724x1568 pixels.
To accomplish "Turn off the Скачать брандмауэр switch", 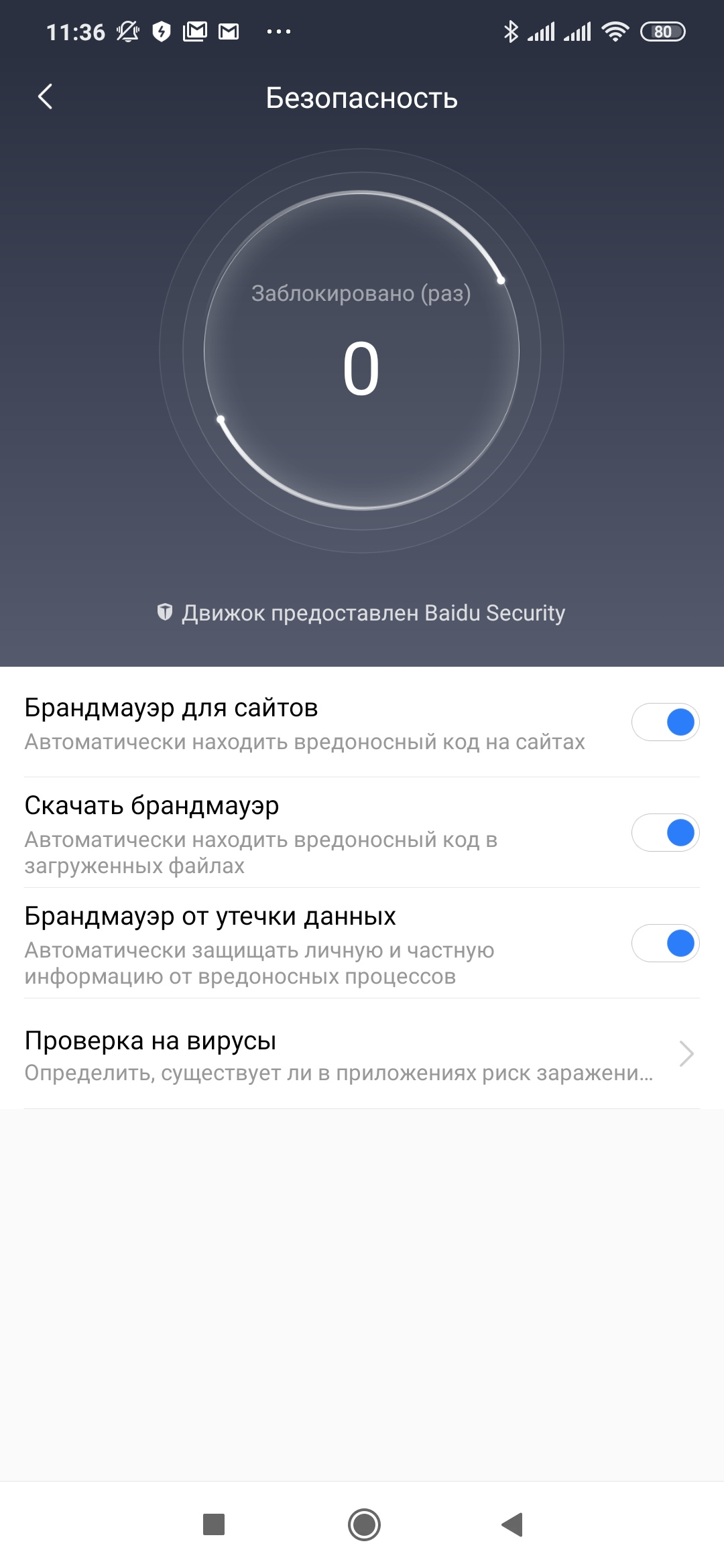I will (x=665, y=833).
